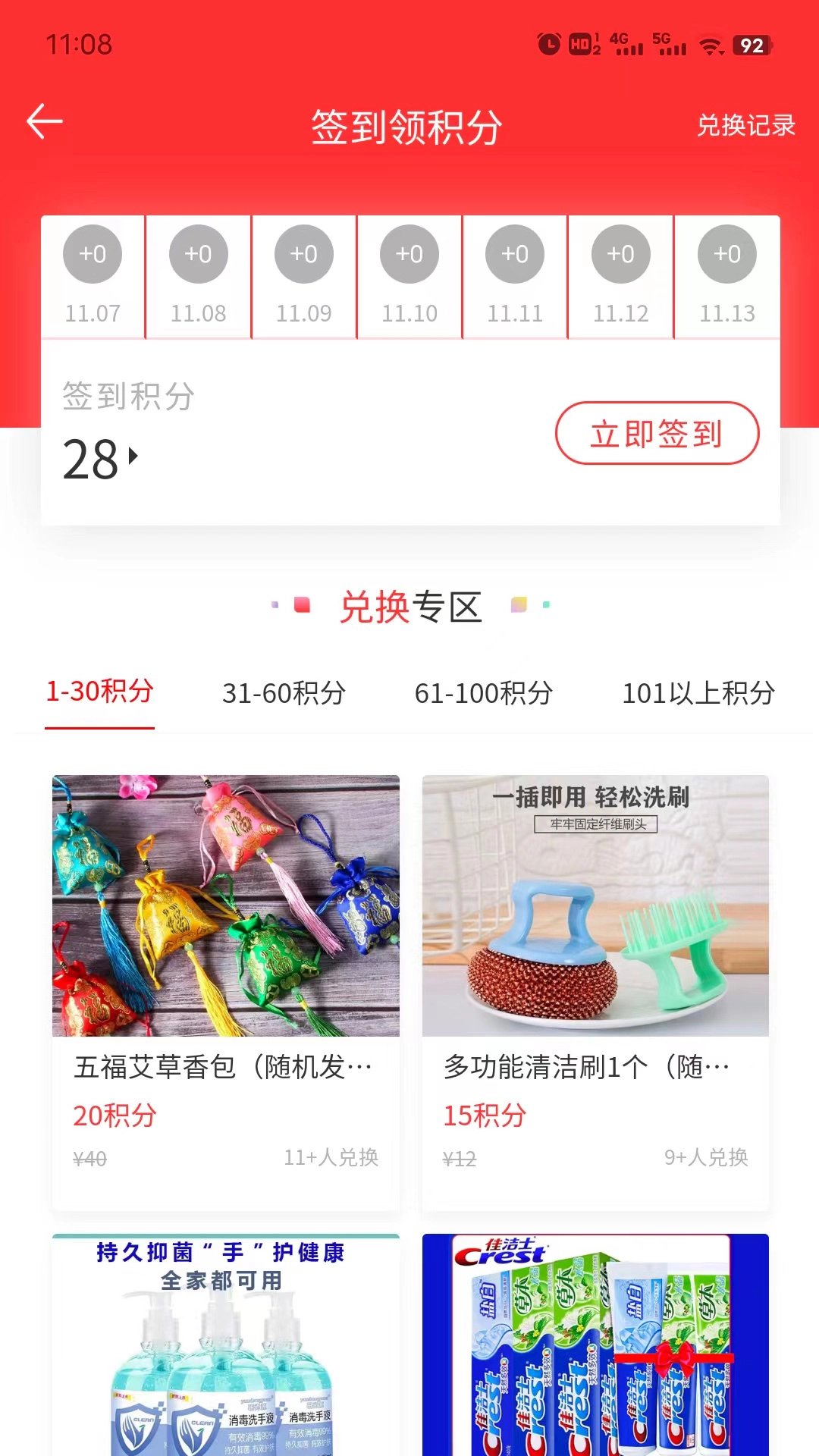Screen dimensions: 819x1456
Task: Tap the battery indicator showing 92
Action: click(751, 45)
